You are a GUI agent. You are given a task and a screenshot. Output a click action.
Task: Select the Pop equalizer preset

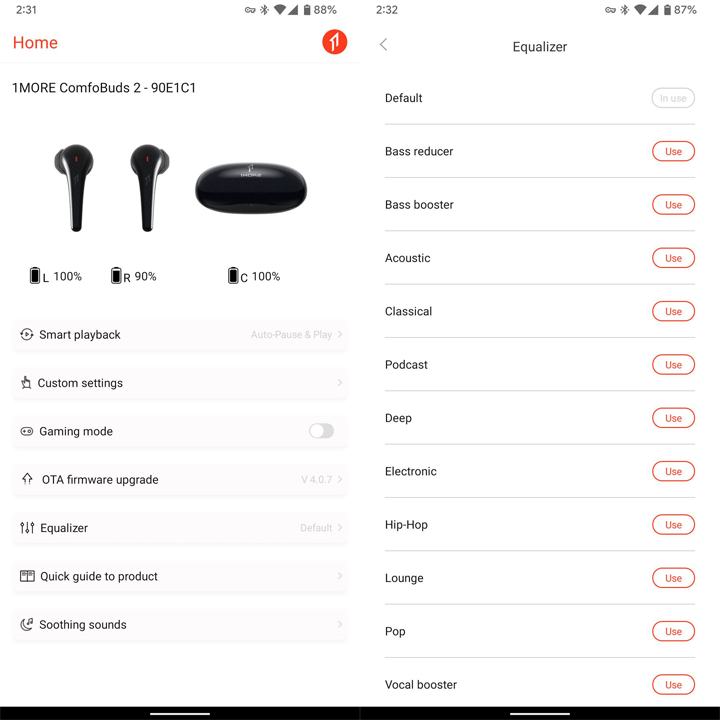point(673,632)
